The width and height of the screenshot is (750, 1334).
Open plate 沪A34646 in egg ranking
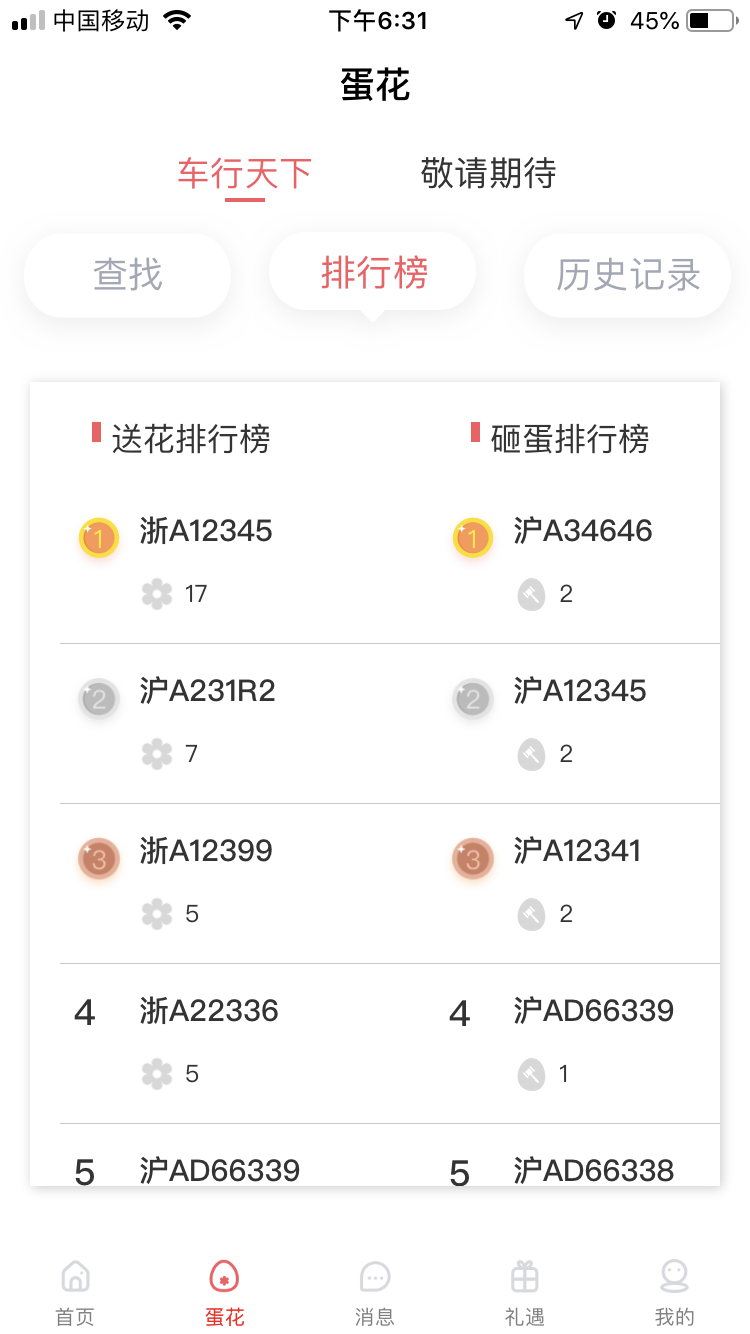point(583,531)
